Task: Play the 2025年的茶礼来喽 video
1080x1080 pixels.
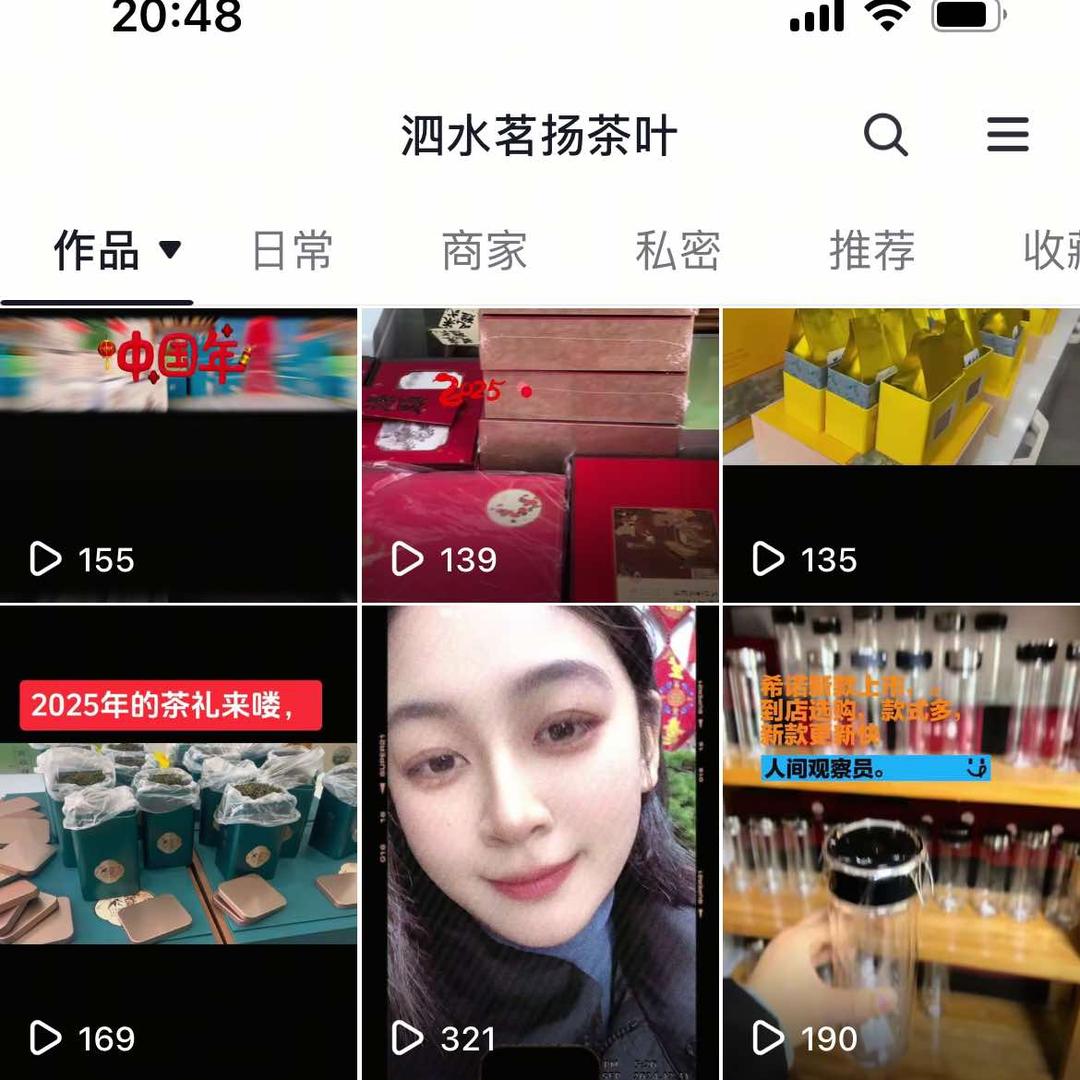Action: (178, 840)
